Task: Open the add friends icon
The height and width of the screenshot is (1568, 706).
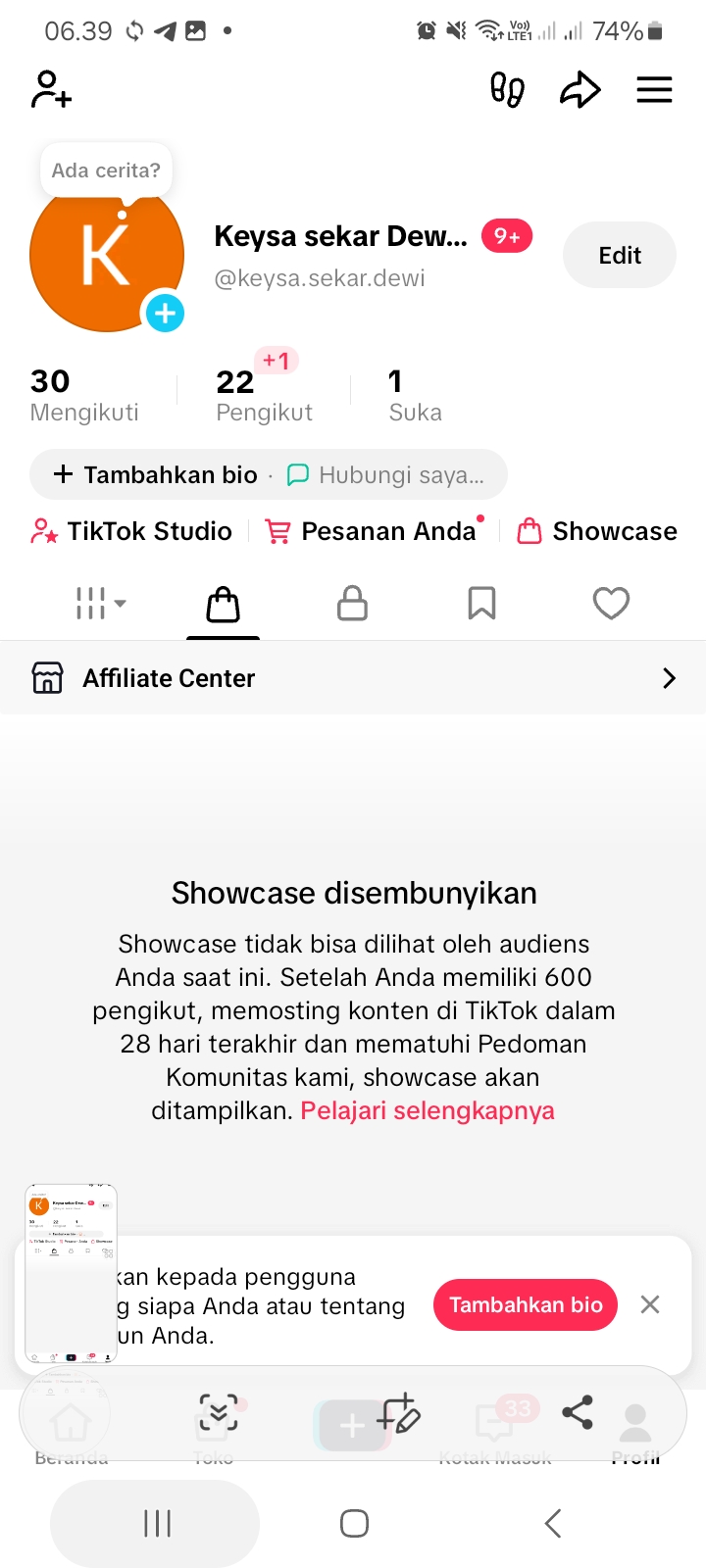Action: click(x=51, y=89)
